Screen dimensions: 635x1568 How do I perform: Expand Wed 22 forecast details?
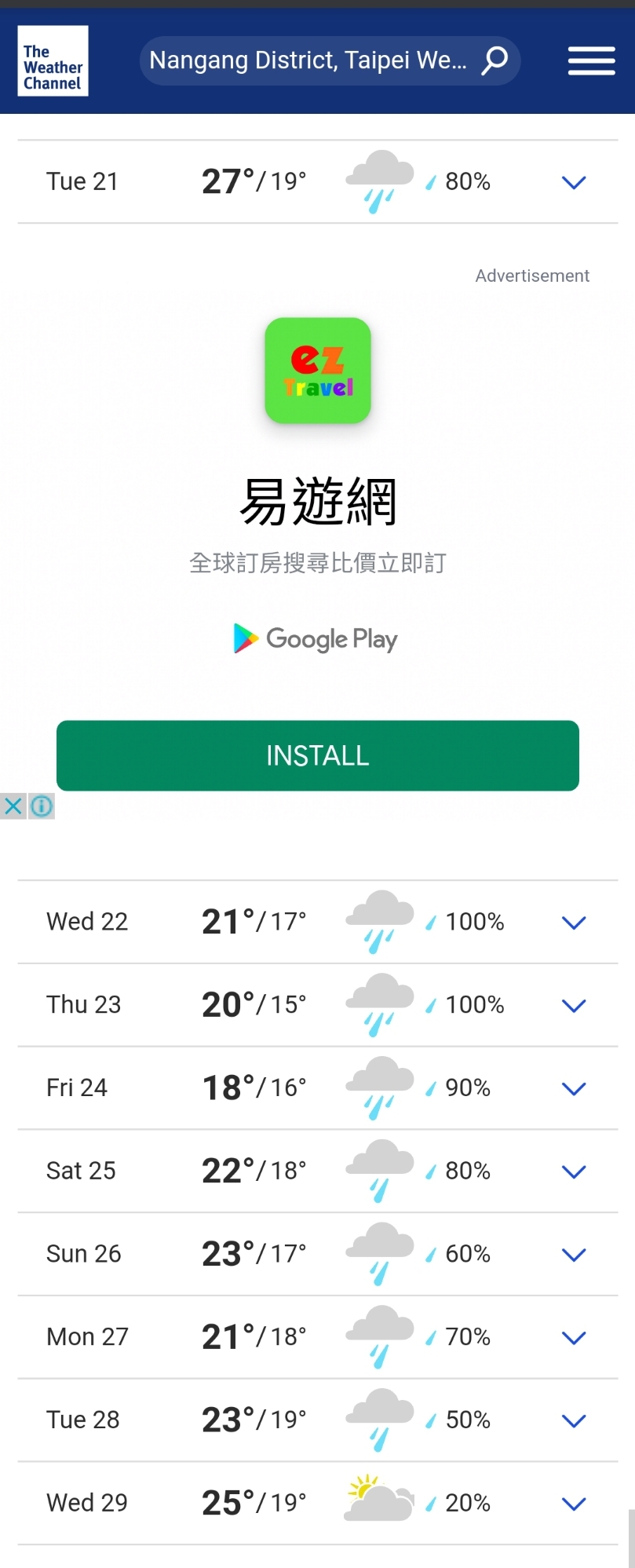tap(574, 923)
